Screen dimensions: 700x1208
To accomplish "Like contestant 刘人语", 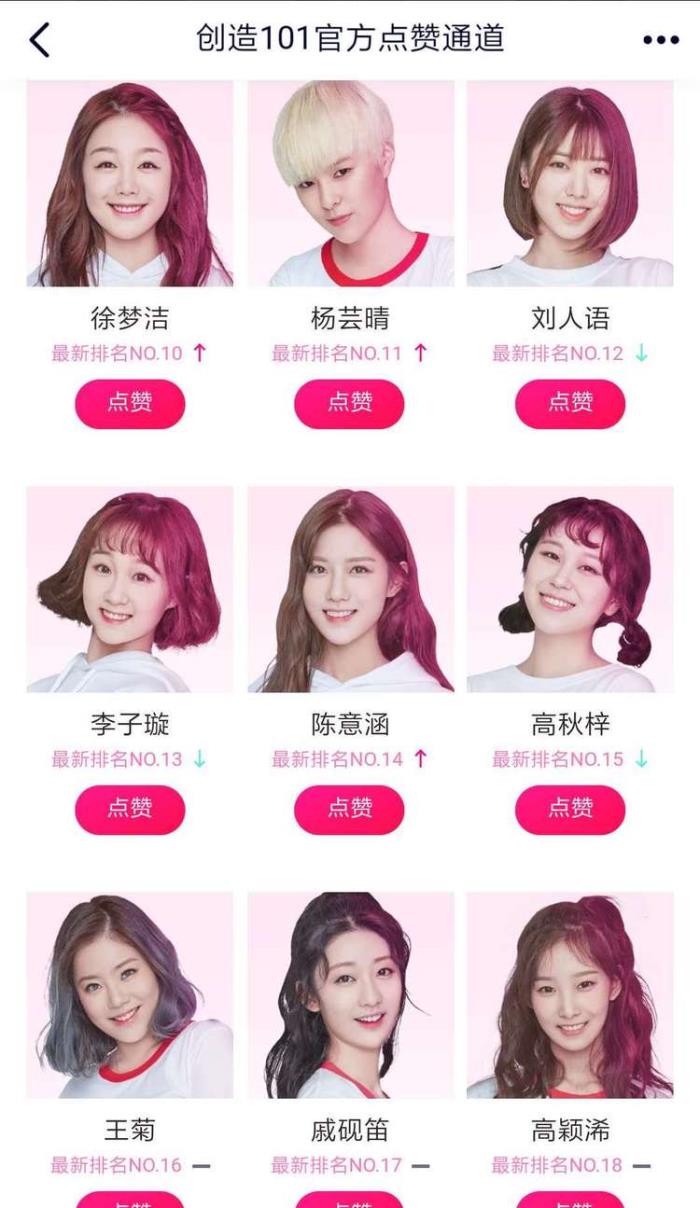I will click(x=570, y=403).
